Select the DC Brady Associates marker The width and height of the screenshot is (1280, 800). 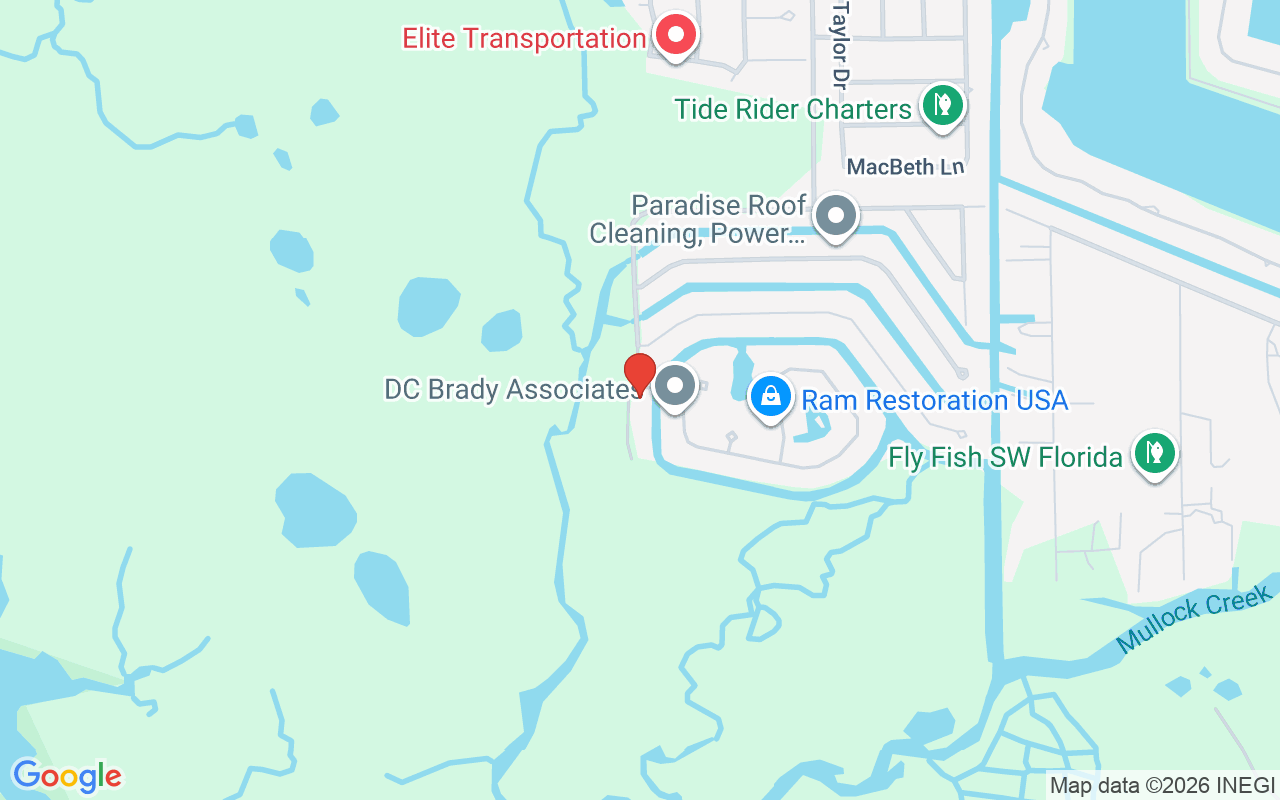[676, 385]
